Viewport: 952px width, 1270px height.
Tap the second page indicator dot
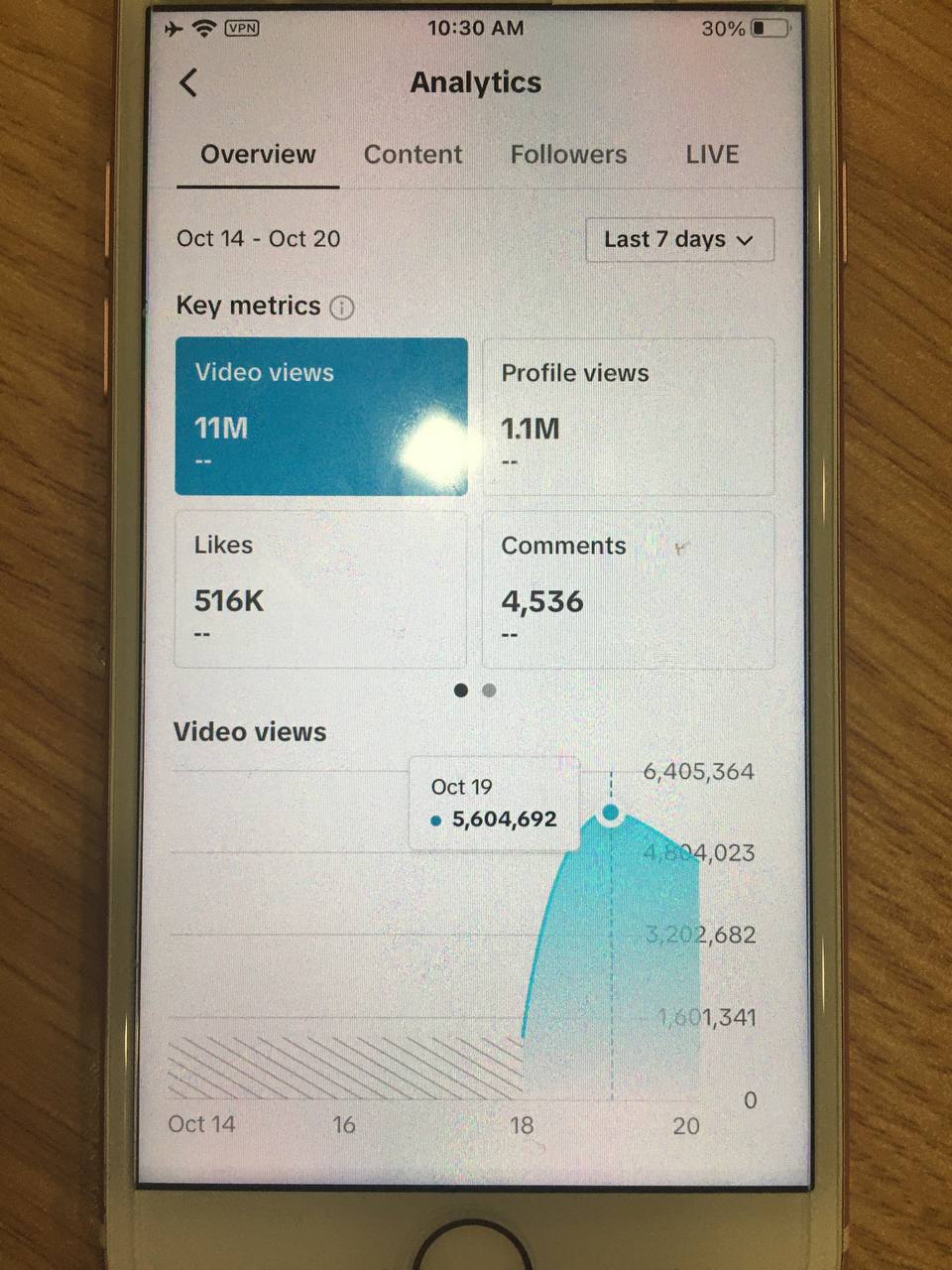[x=489, y=691]
